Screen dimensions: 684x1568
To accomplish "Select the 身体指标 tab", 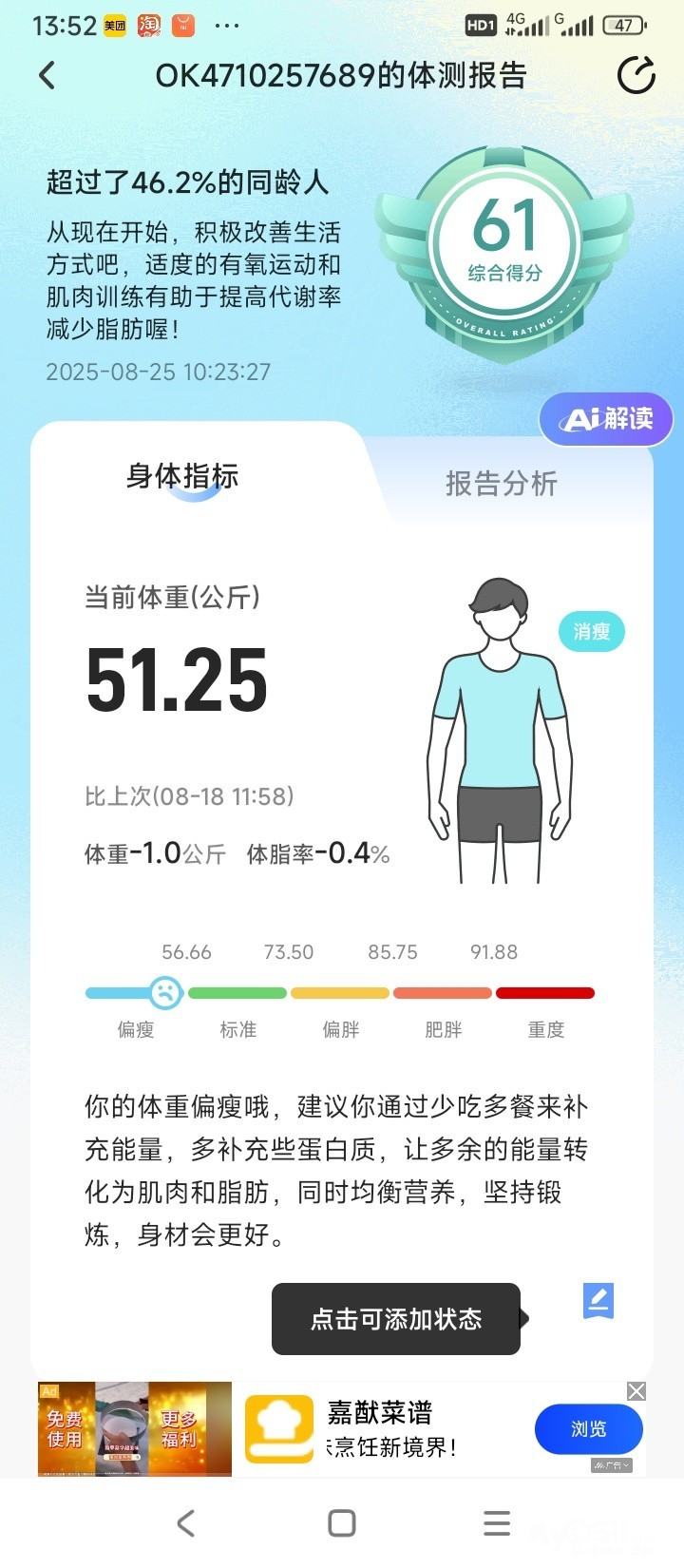I will pos(182,476).
